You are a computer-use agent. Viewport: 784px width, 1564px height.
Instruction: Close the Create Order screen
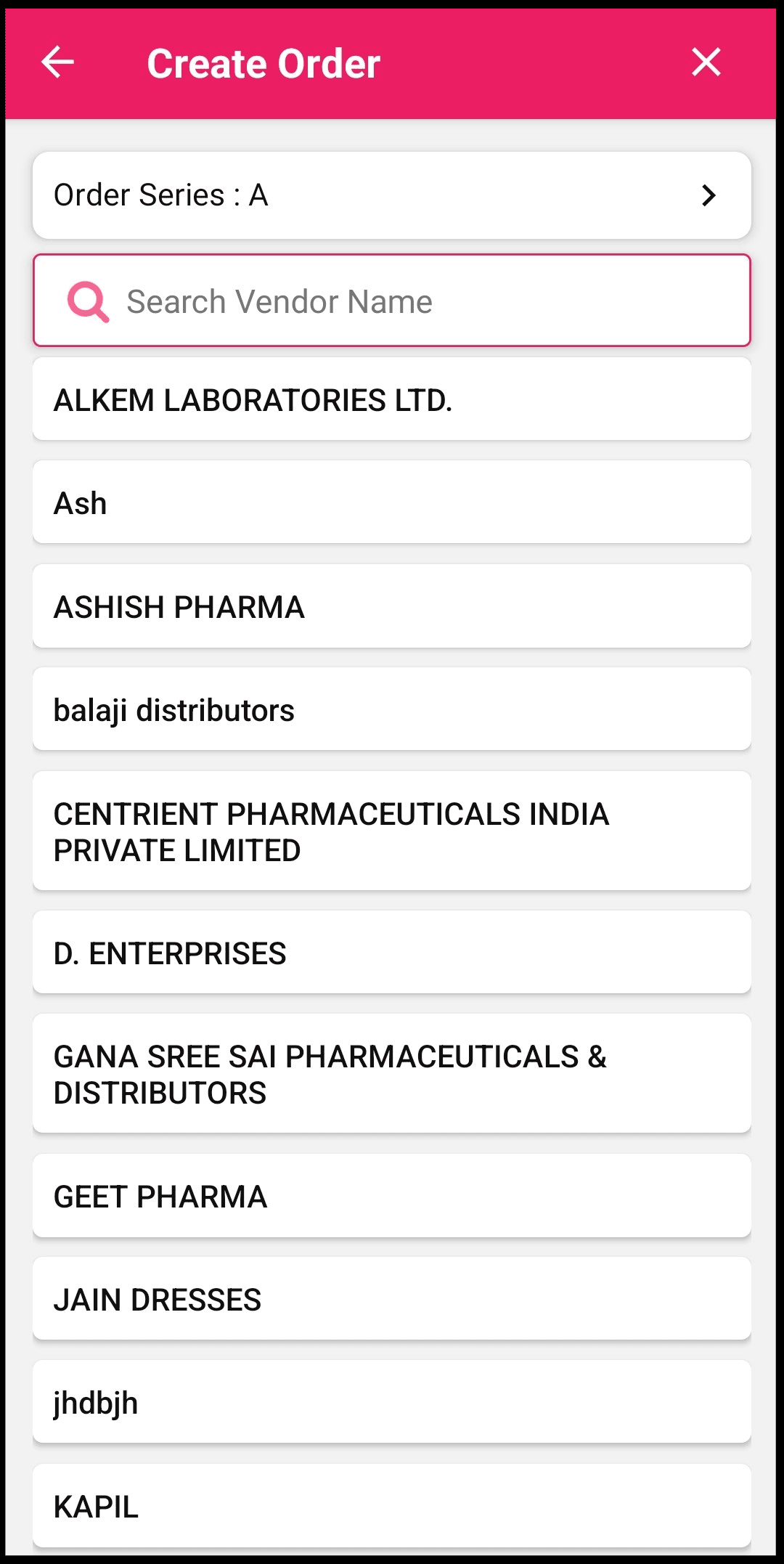(x=706, y=62)
